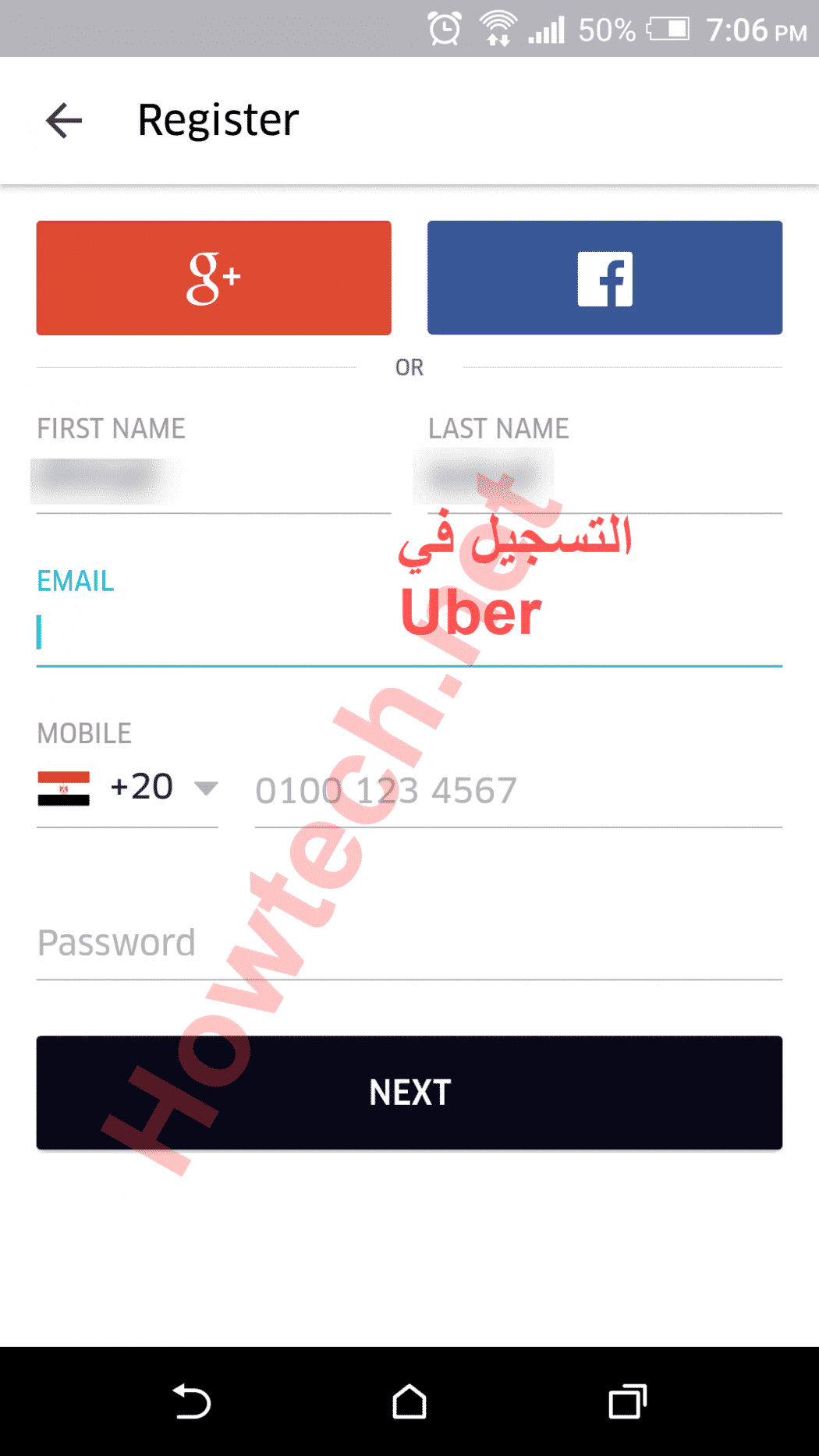Register using the Facebook button
The image size is (819, 1456).
point(604,278)
